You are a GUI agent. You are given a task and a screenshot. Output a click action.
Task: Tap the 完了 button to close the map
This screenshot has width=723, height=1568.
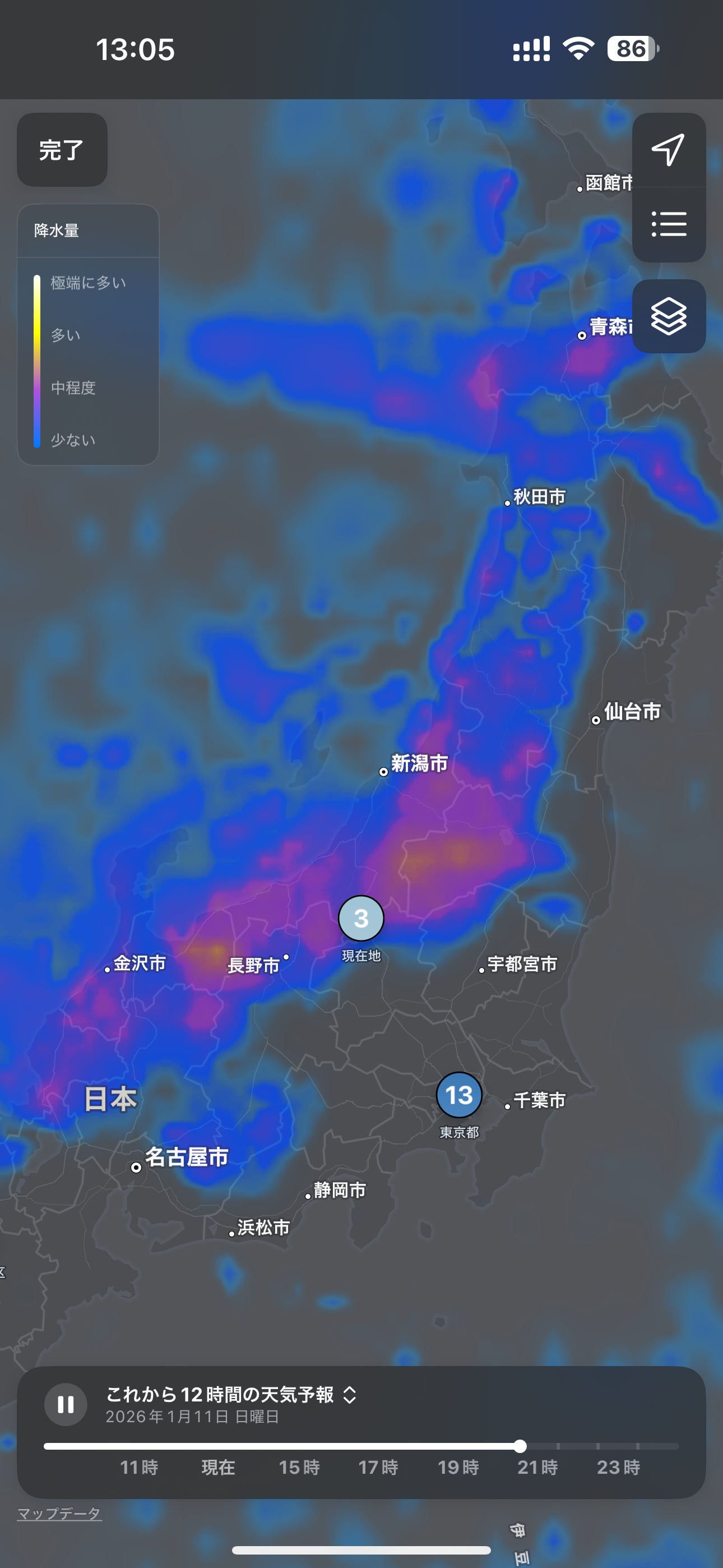(x=62, y=150)
